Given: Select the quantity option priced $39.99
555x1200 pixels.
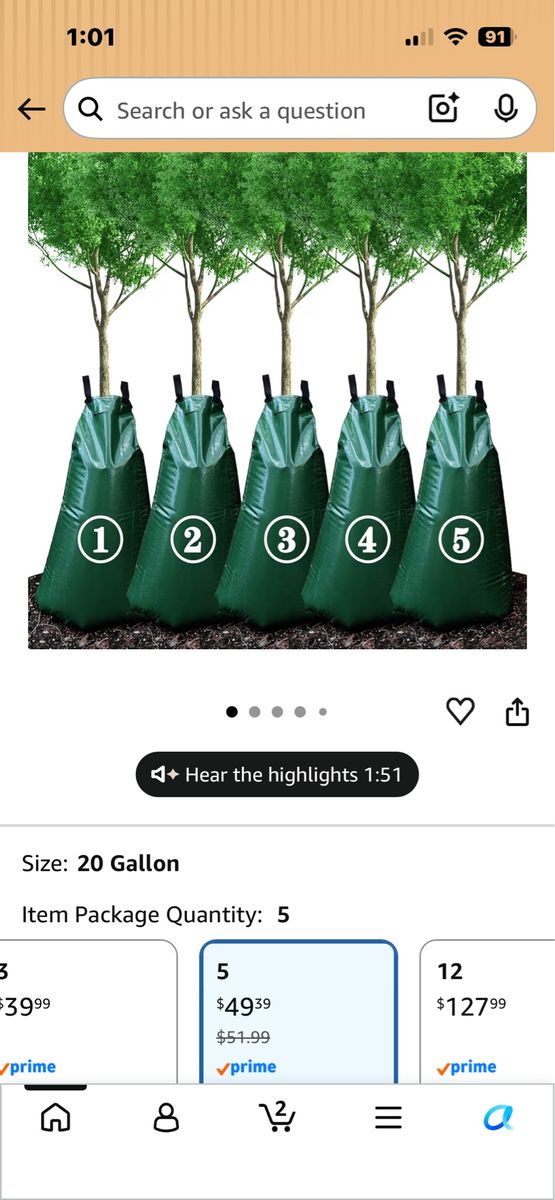Looking at the screenshot, I should [x=88, y=1012].
